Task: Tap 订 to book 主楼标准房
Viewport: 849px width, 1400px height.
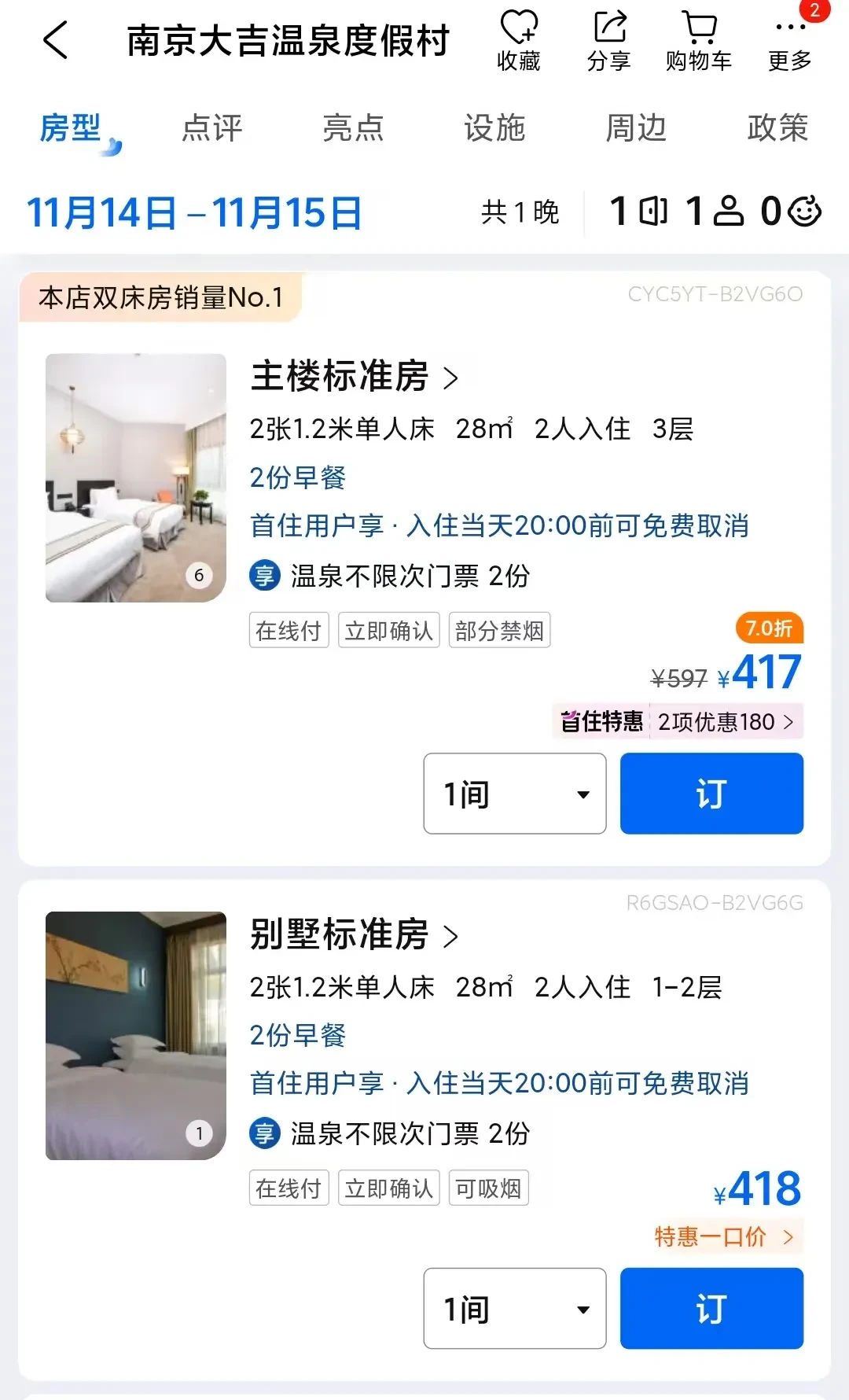Action: pyautogui.click(x=711, y=794)
